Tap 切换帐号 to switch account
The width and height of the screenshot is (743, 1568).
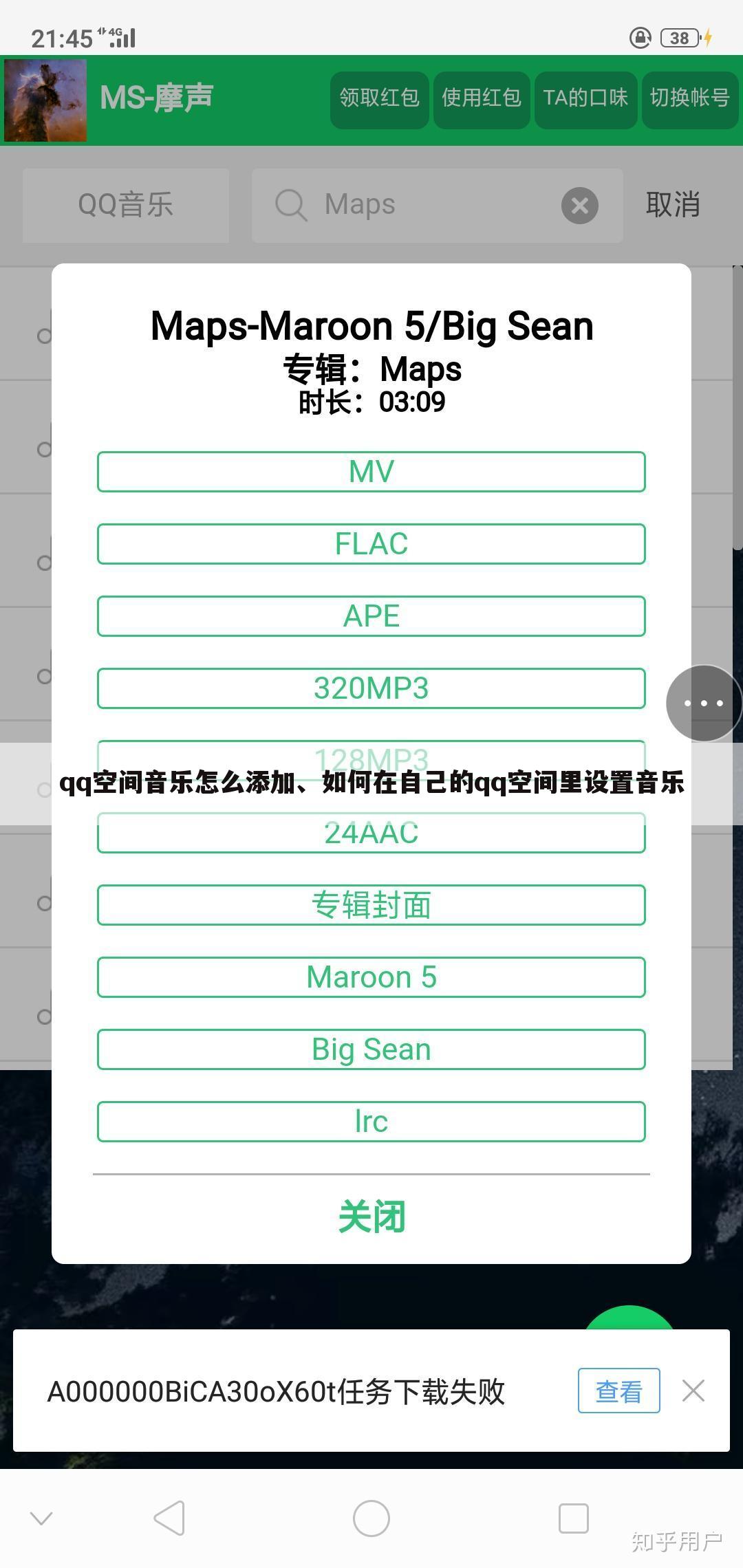coord(689,98)
